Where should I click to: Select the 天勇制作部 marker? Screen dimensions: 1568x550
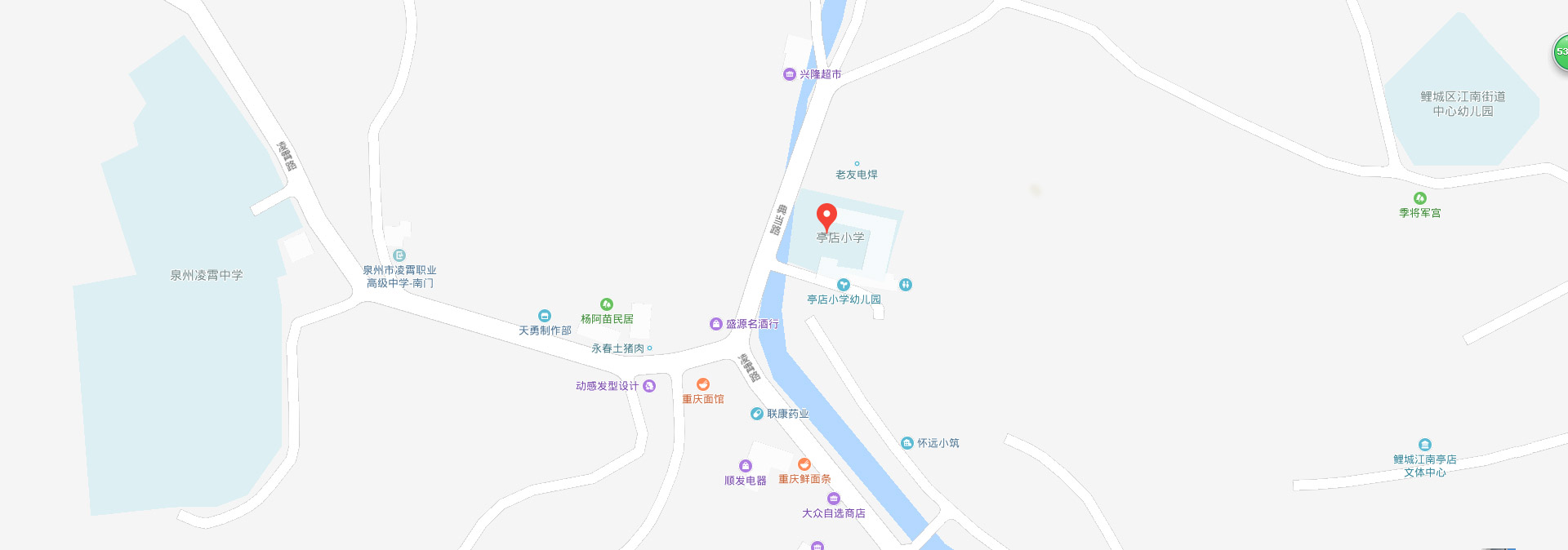[545, 316]
